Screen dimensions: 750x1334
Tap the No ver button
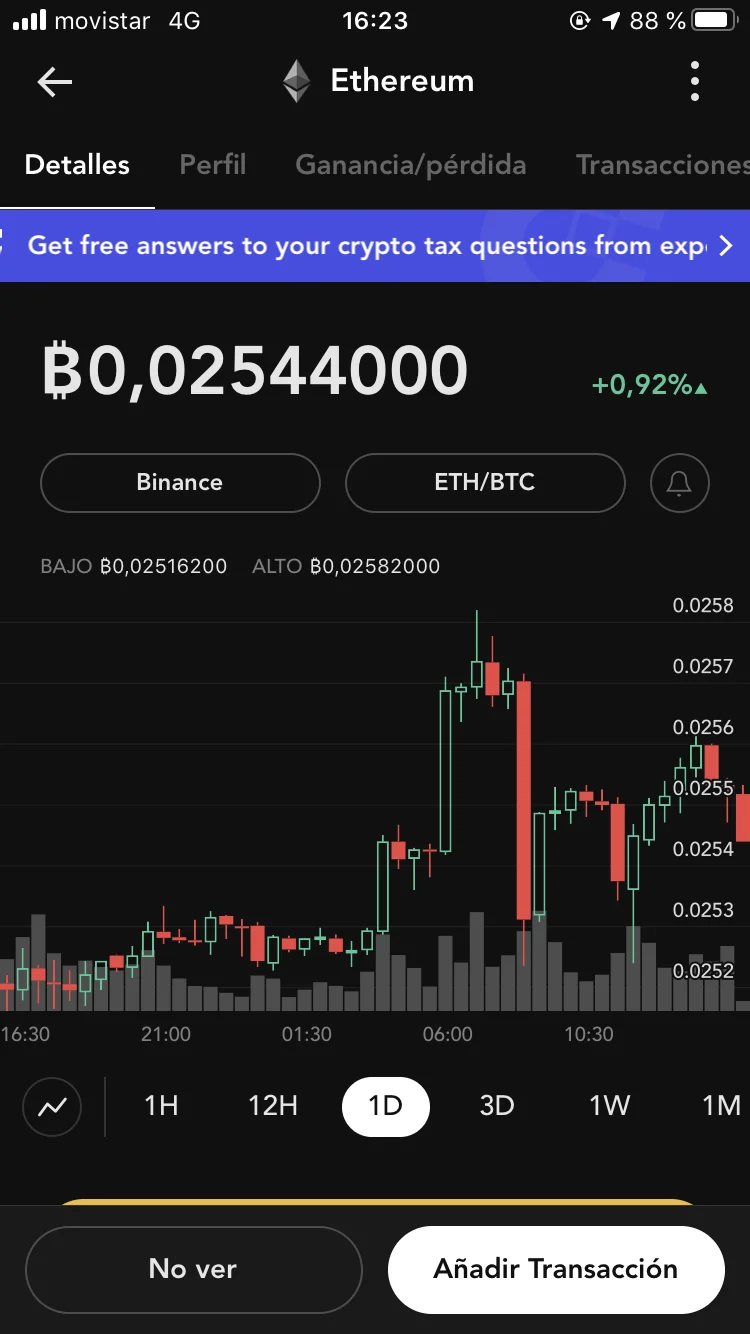click(193, 1269)
